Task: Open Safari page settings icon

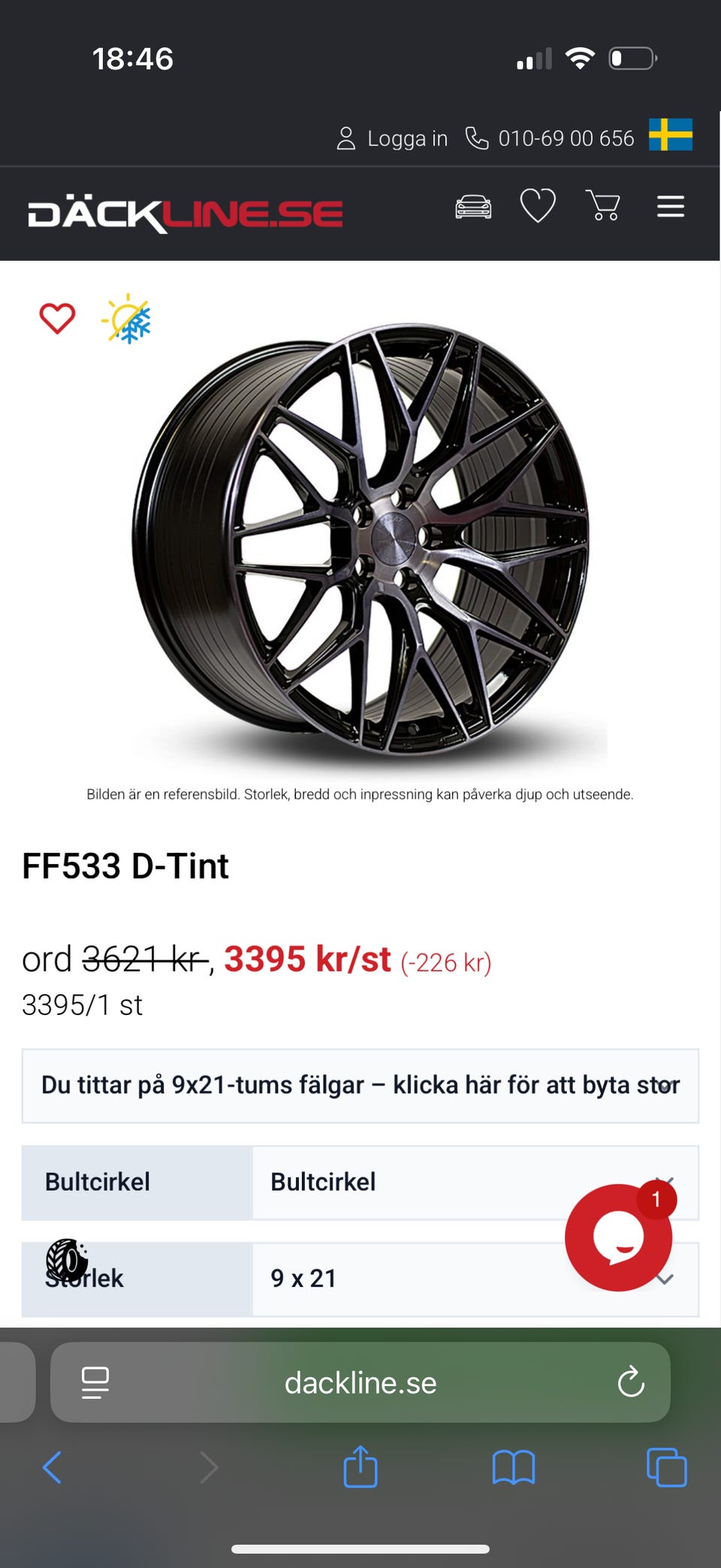Action: (x=95, y=1382)
